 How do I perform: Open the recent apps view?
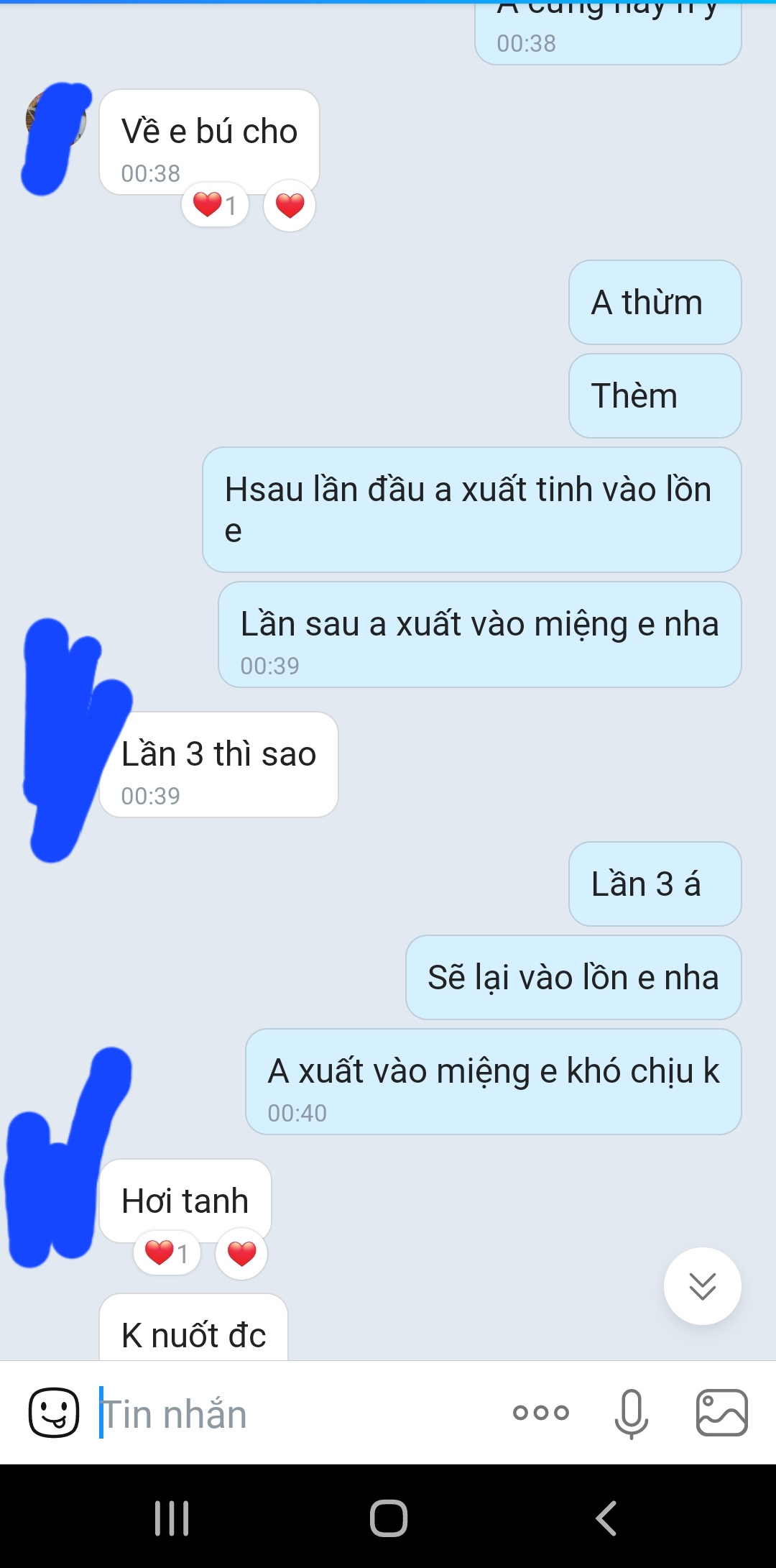172,1518
